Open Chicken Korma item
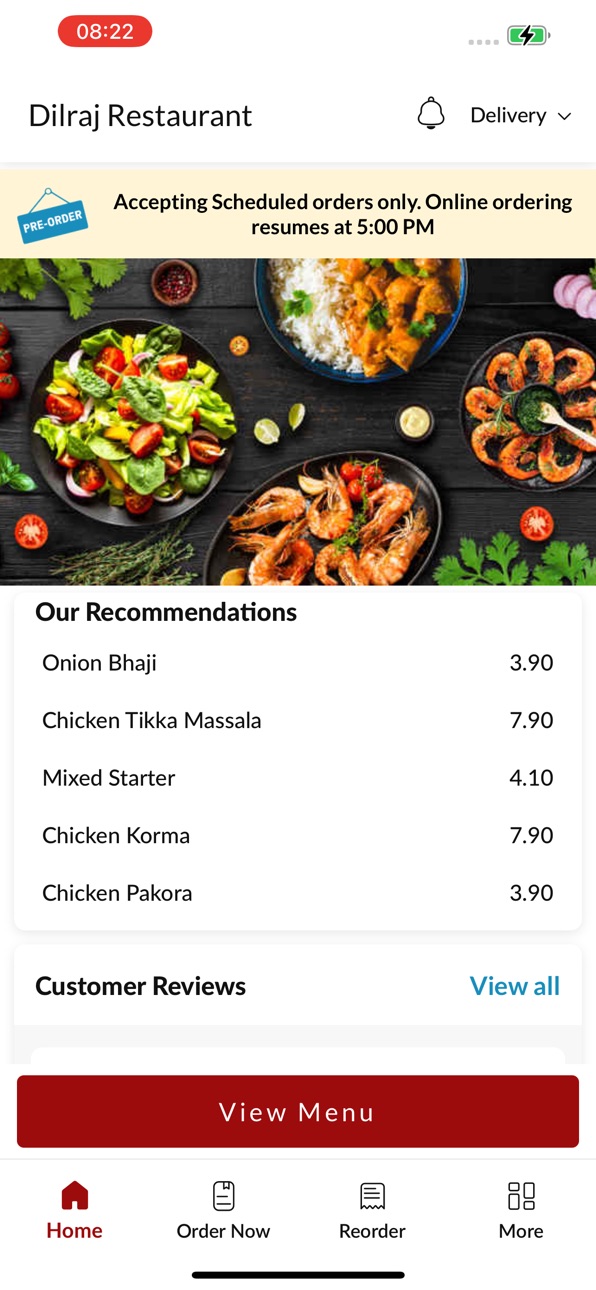Viewport: 596px width, 1290px height. pos(298,835)
